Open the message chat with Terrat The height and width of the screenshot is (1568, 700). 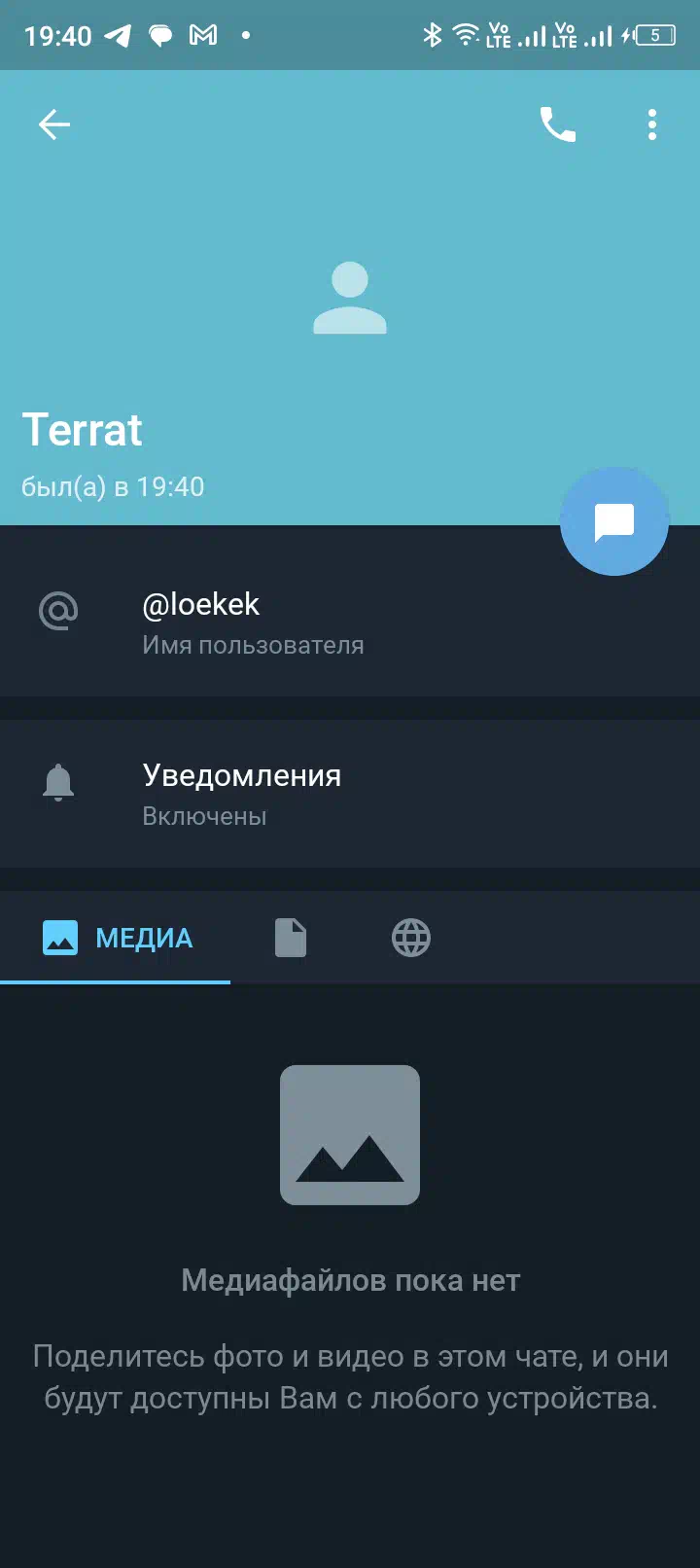pos(614,521)
